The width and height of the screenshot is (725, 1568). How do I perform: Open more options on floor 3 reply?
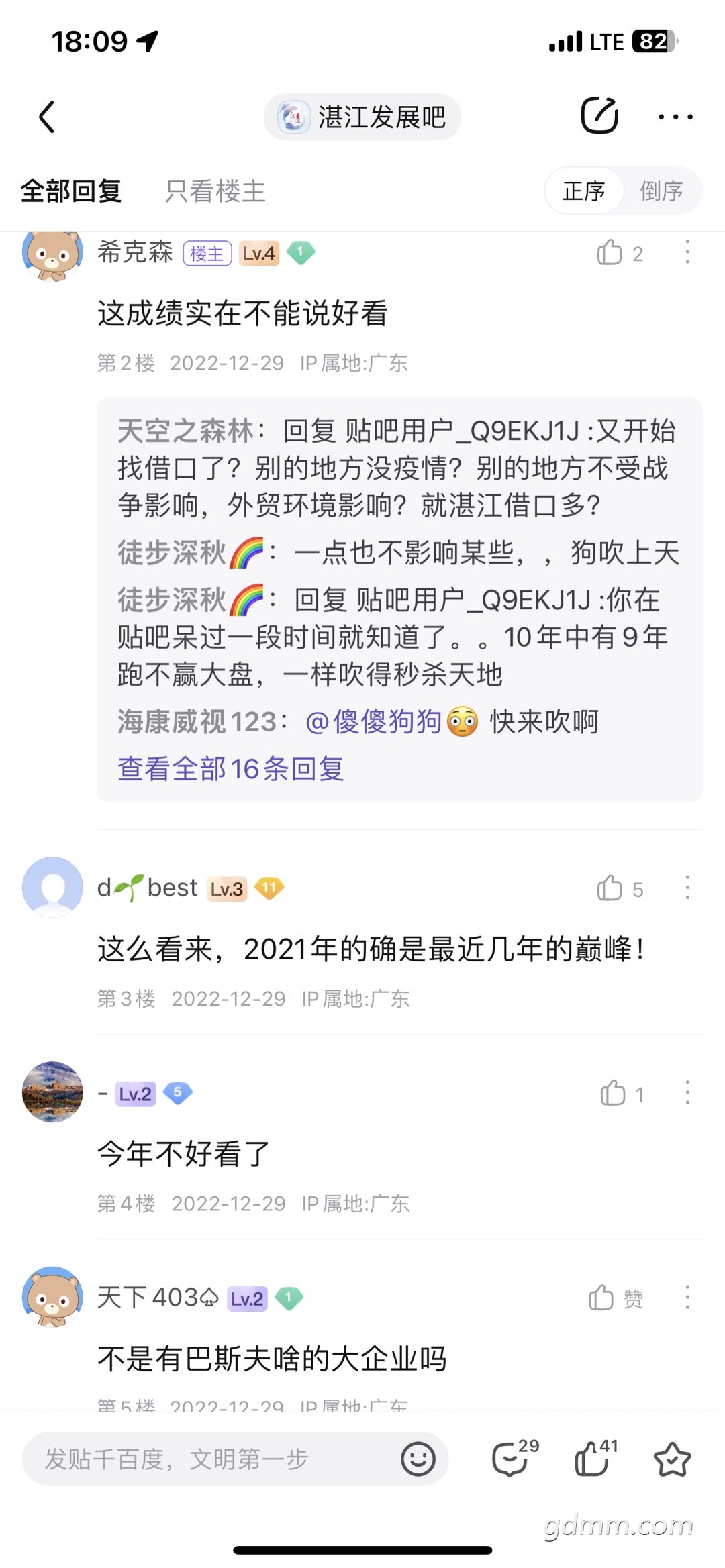(687, 888)
